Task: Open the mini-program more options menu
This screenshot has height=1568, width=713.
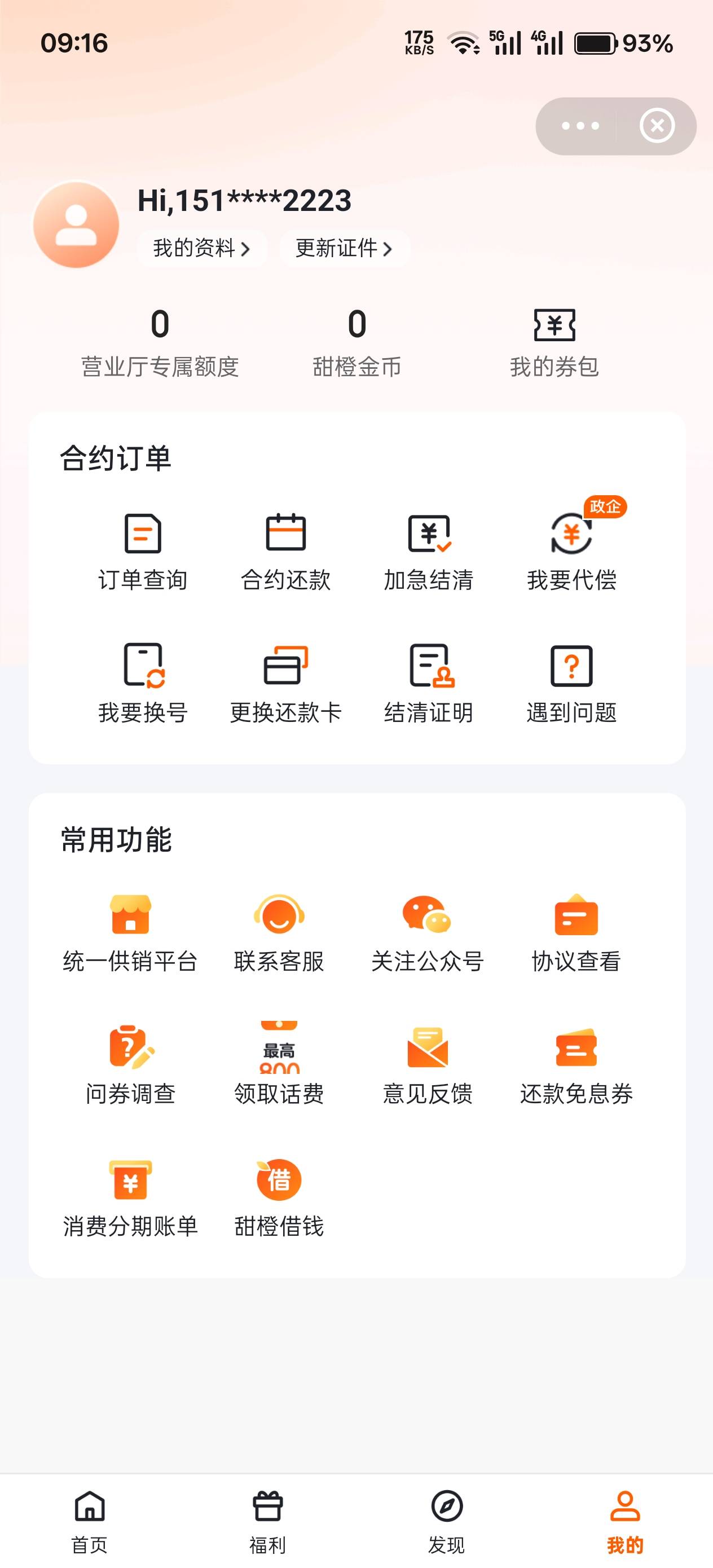Action: [580, 126]
